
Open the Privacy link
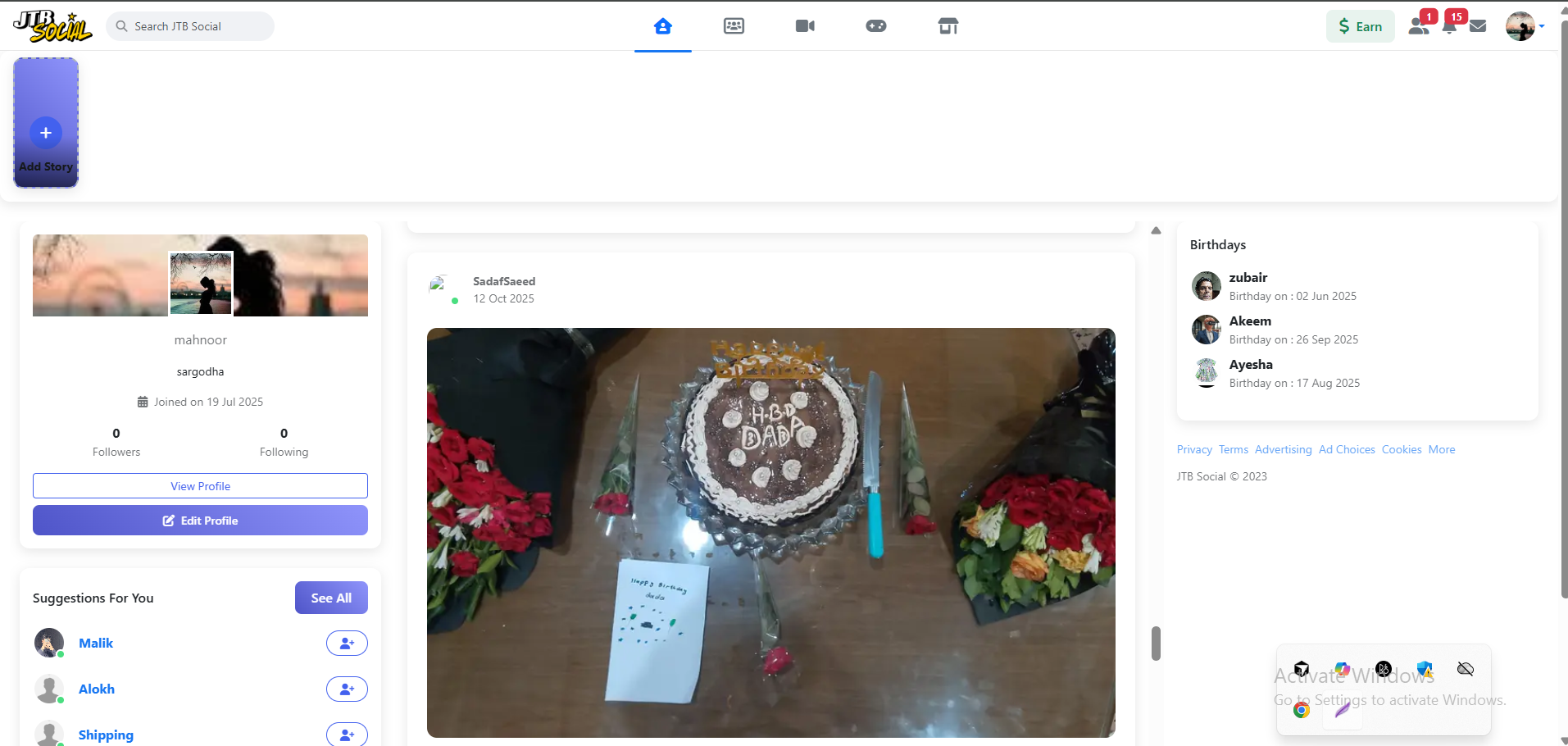click(x=1193, y=450)
